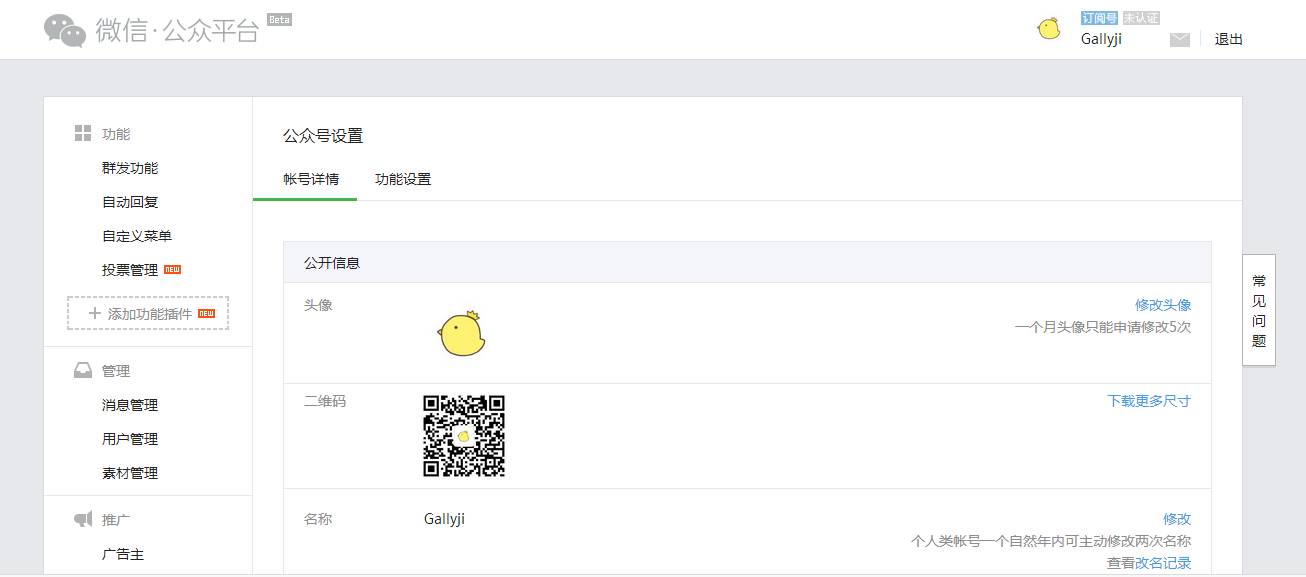Open the 常见问题 side tab
The image size is (1306, 577).
click(x=1259, y=310)
